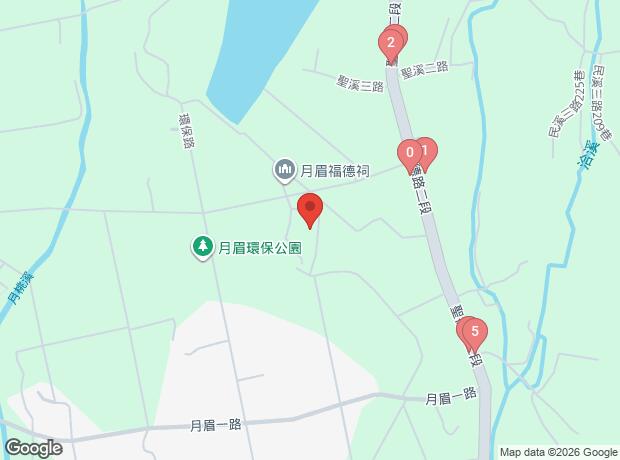Screen dimensions: 620x460
Task: Open map marker number 1
Action: tap(427, 152)
